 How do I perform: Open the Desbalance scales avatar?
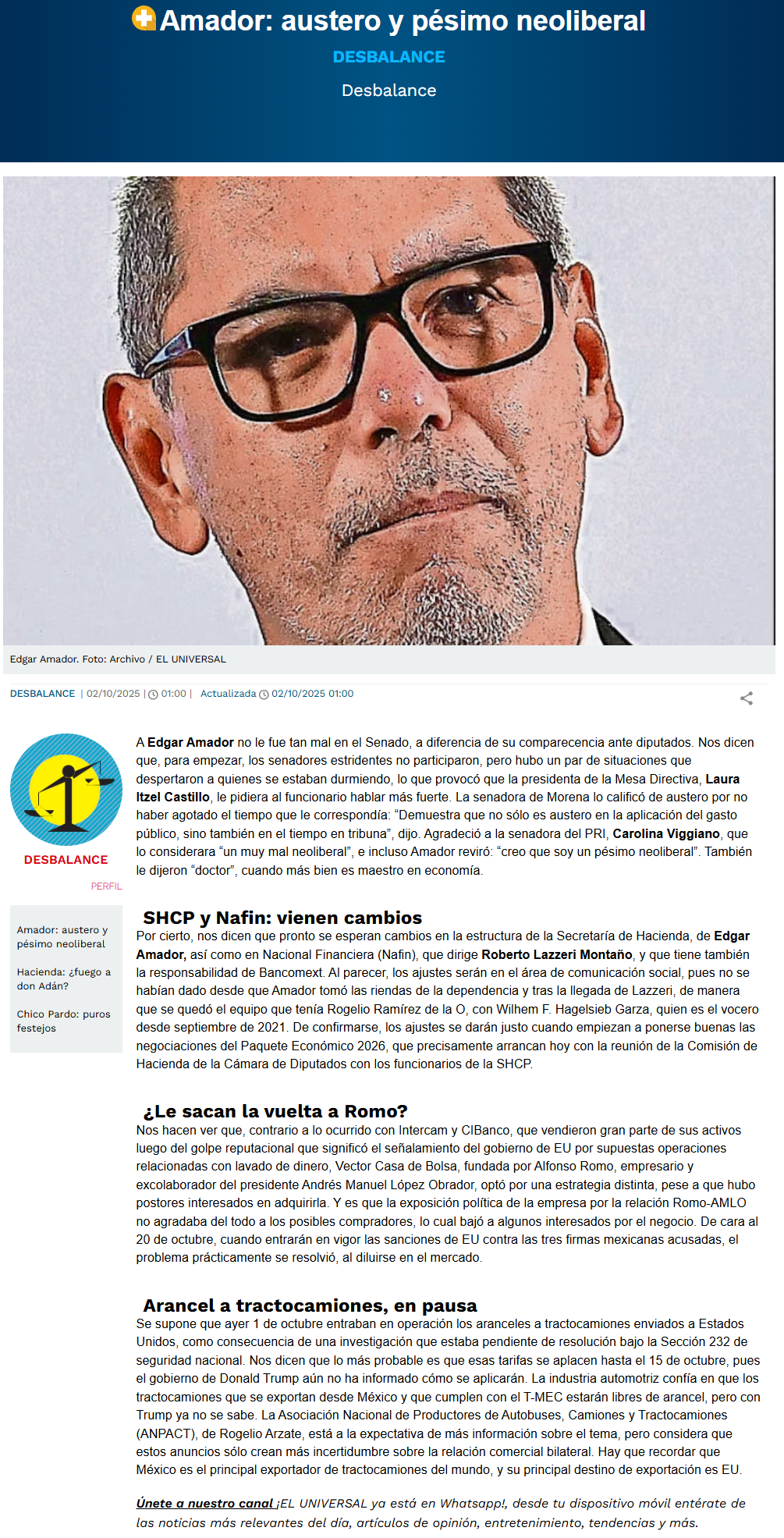[66, 790]
